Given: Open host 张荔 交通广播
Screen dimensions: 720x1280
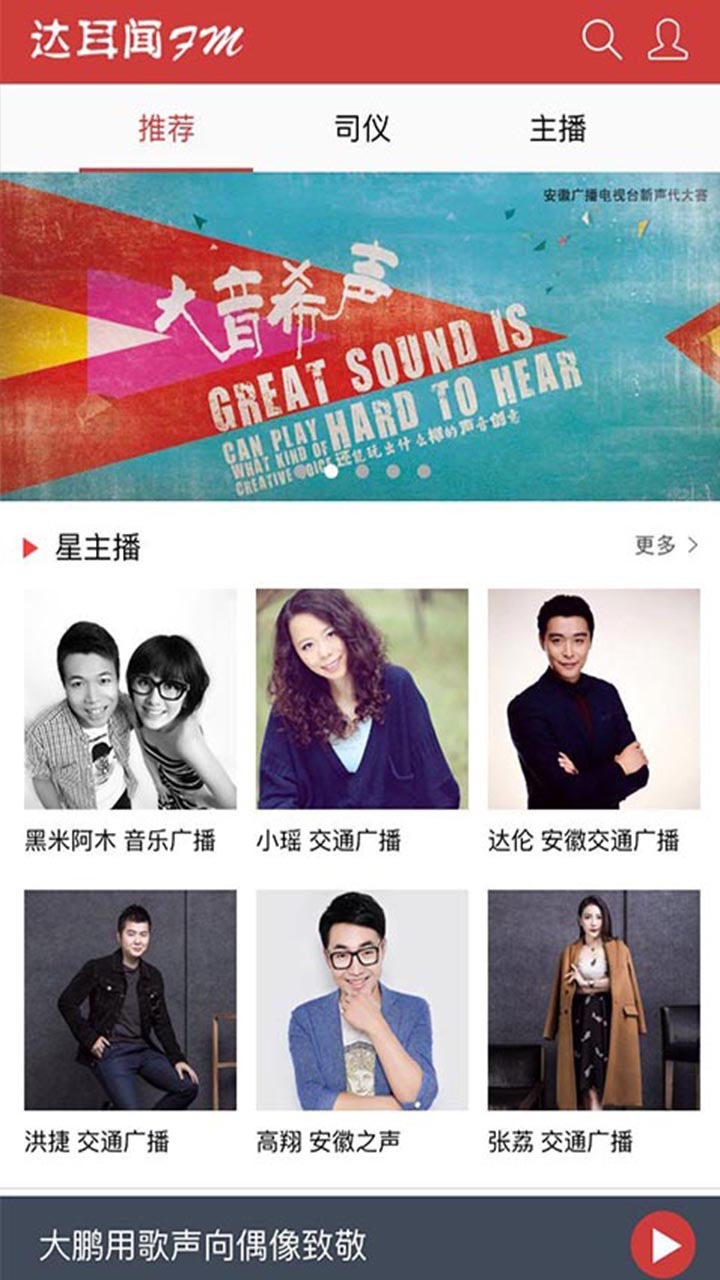Looking at the screenshot, I should (x=594, y=1000).
